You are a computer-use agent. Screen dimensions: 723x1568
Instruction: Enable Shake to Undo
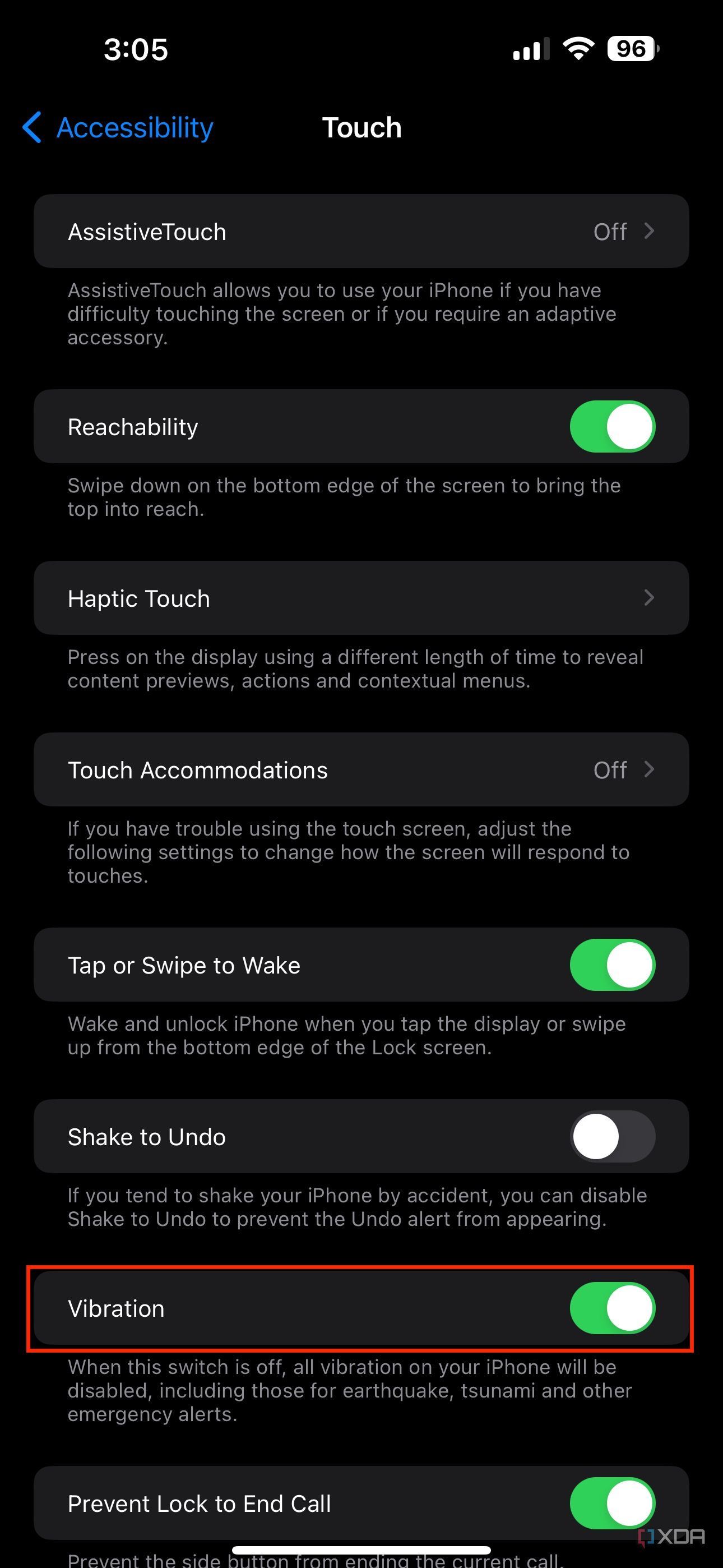[611, 1136]
